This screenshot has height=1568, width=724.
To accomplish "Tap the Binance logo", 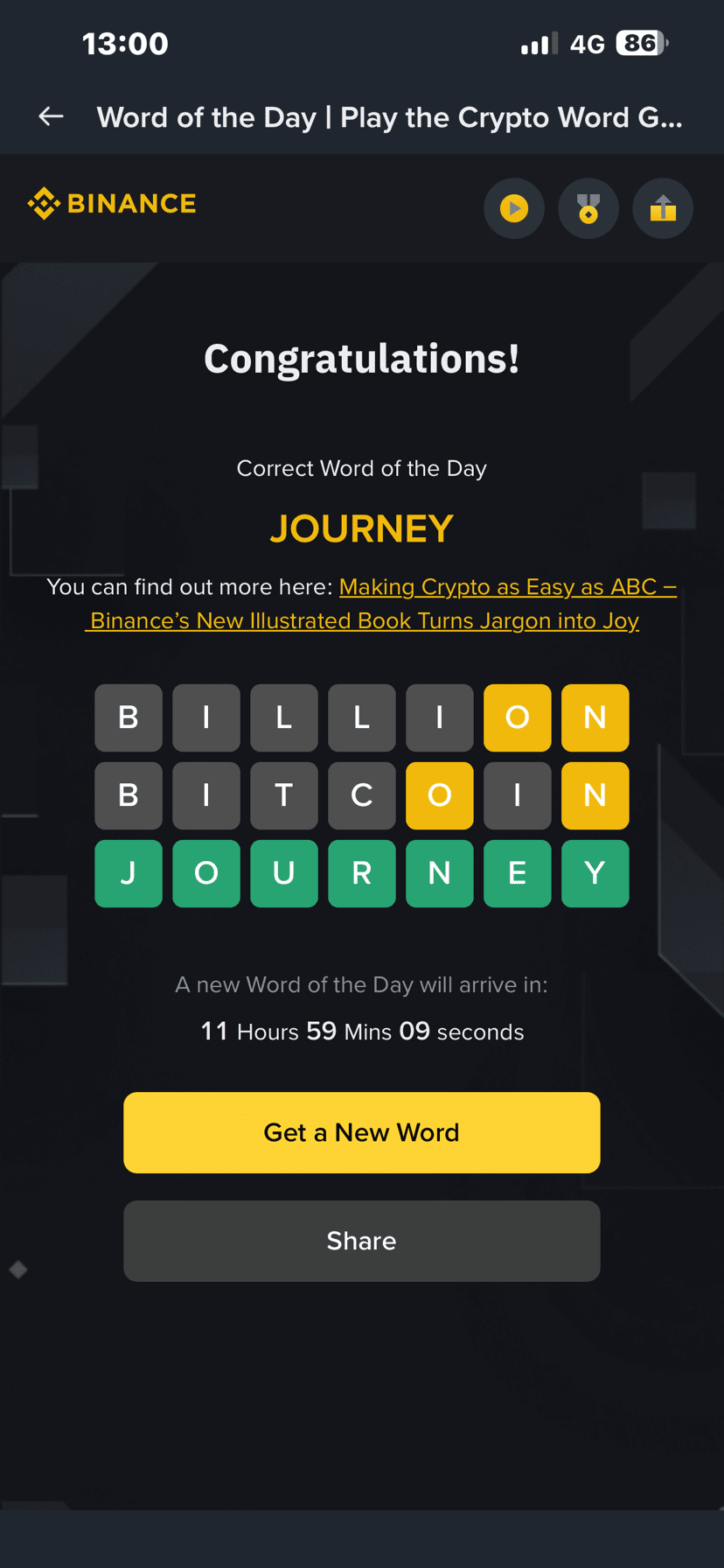I will 112,204.
